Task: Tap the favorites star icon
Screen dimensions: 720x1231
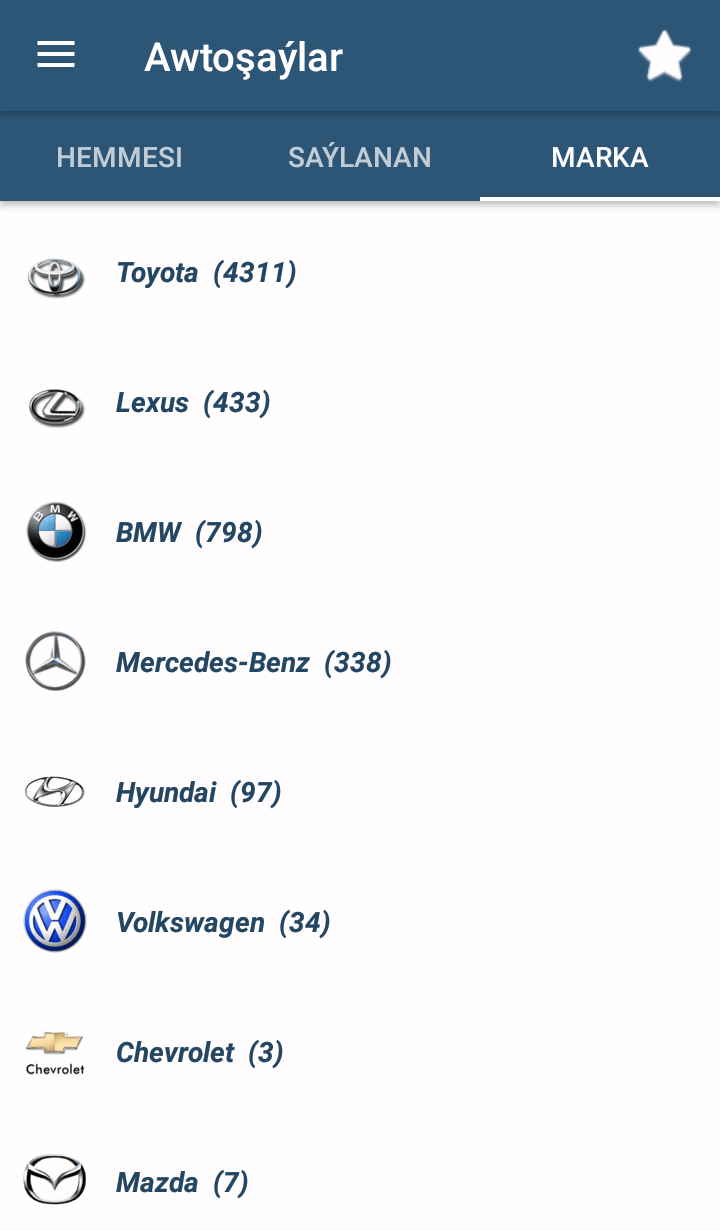Action: [664, 56]
